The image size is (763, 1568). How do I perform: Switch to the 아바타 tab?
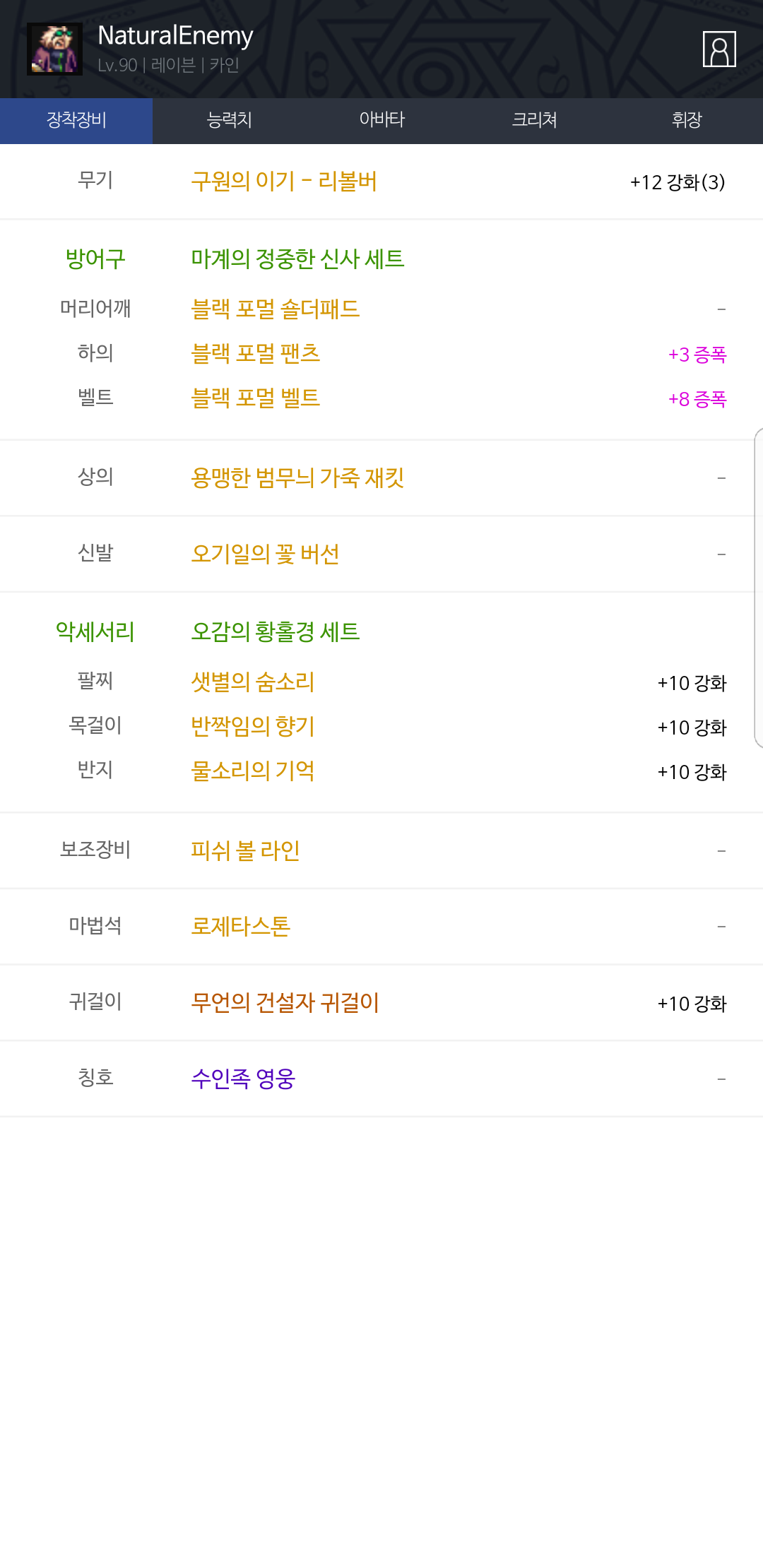point(381,121)
